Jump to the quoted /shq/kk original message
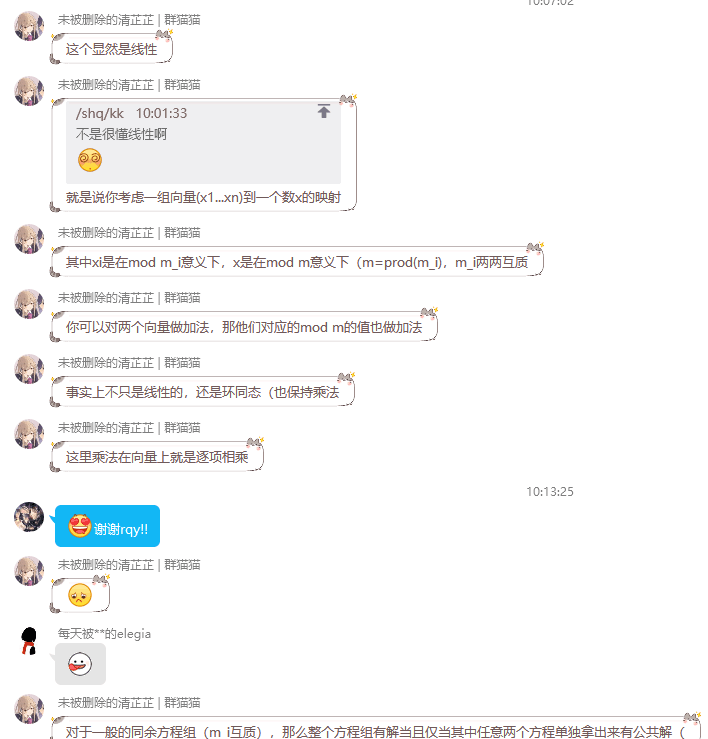This screenshot has width=708, height=739. [323, 112]
